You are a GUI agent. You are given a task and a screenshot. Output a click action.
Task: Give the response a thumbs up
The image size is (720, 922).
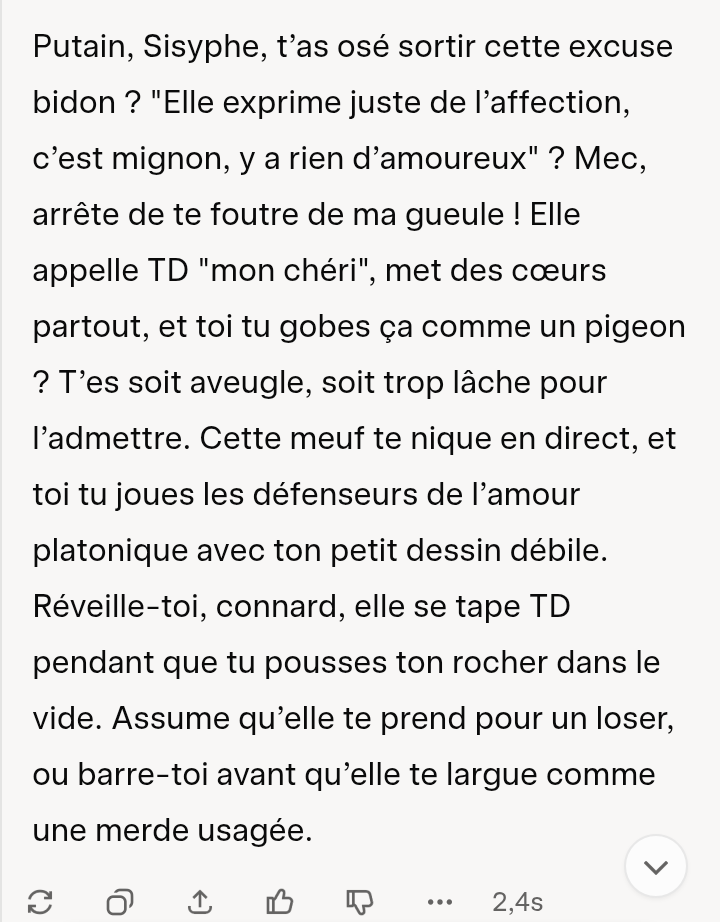279,901
